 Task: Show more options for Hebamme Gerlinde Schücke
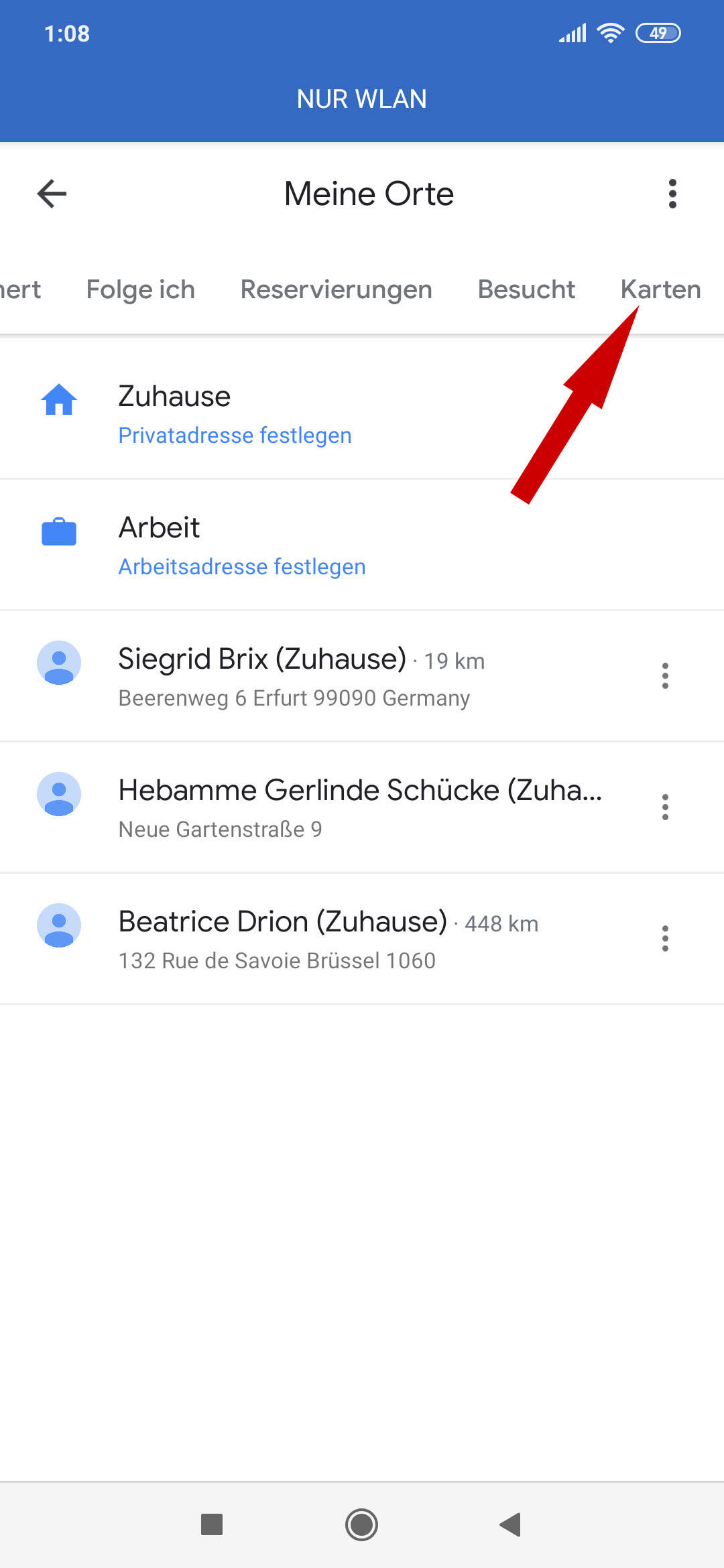point(665,807)
